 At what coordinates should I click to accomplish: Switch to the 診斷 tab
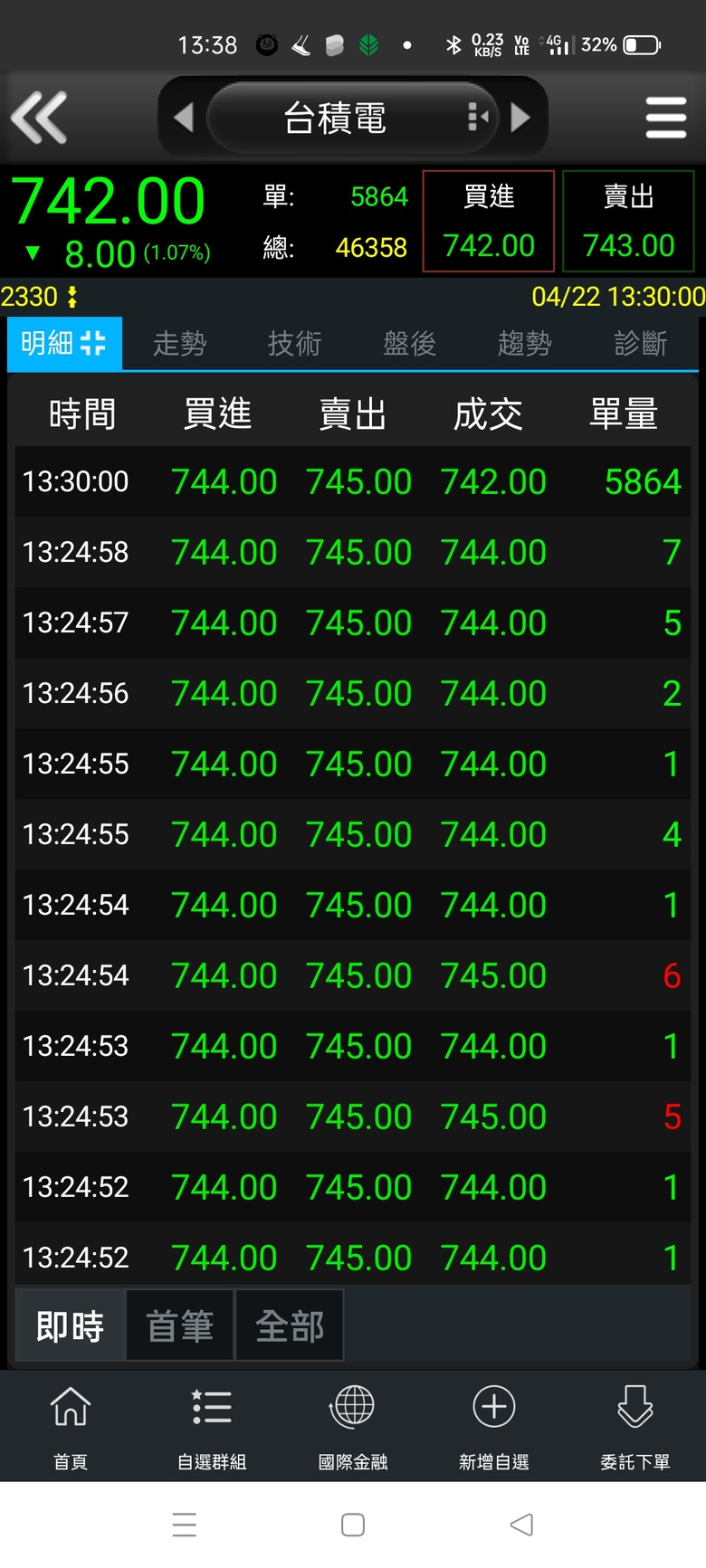coord(640,343)
